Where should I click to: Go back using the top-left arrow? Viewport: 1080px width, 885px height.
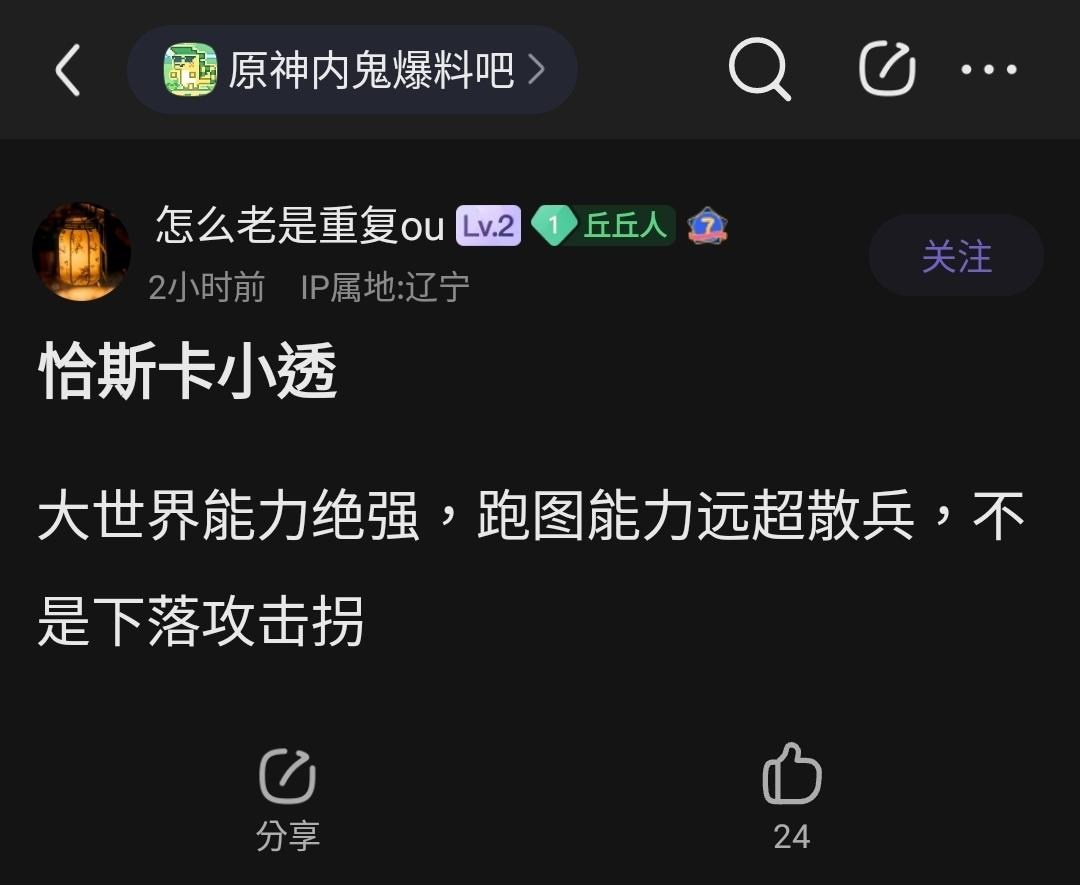pos(67,71)
